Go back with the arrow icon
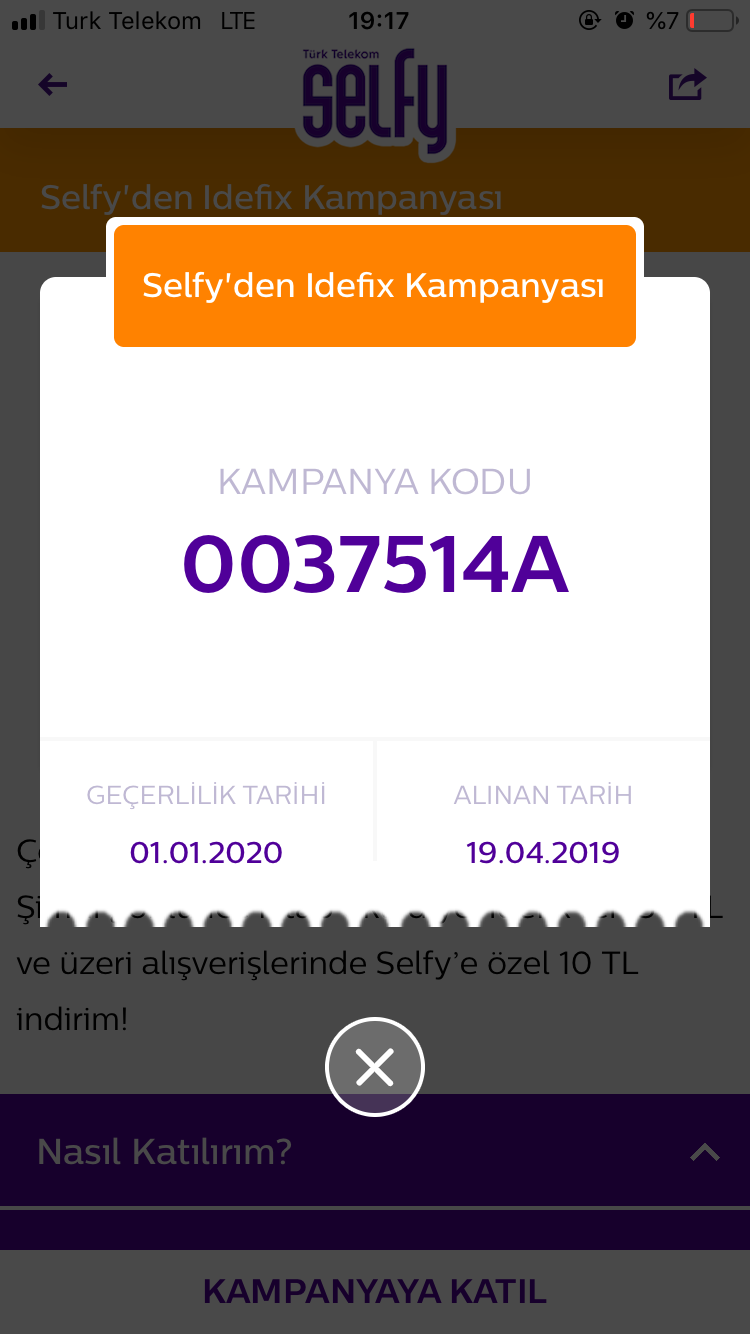This screenshot has height=1334, width=750. (x=52, y=85)
